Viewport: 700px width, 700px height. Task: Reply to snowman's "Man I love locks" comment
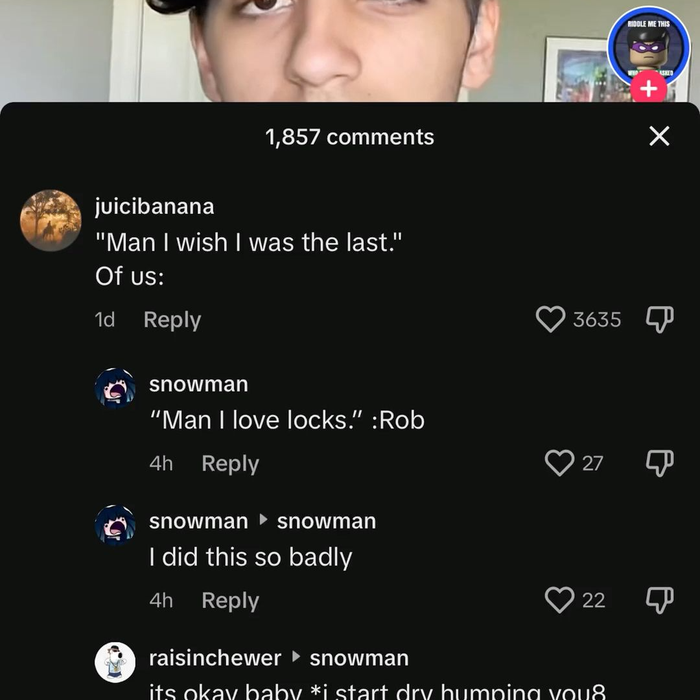pyautogui.click(x=230, y=464)
